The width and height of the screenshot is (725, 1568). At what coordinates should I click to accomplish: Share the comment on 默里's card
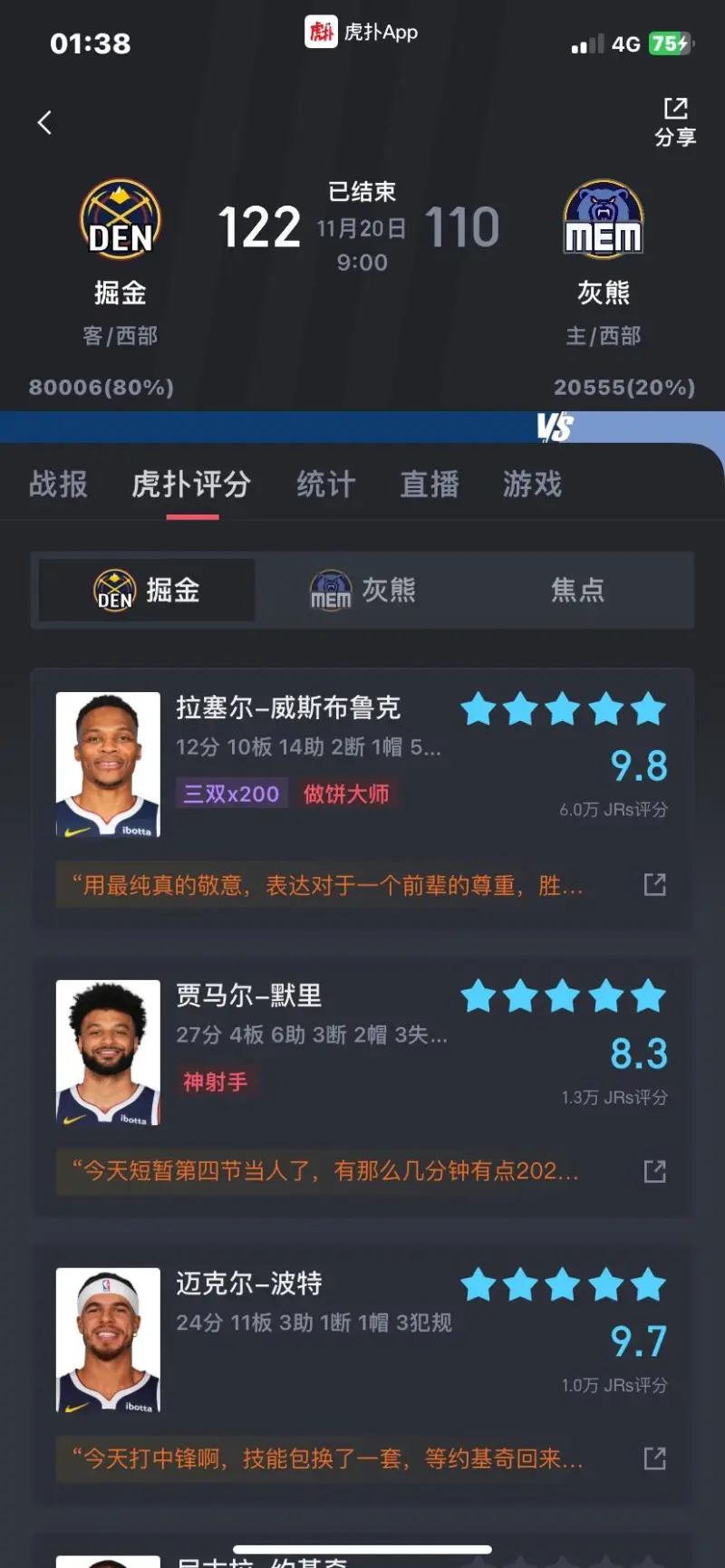(x=654, y=1172)
